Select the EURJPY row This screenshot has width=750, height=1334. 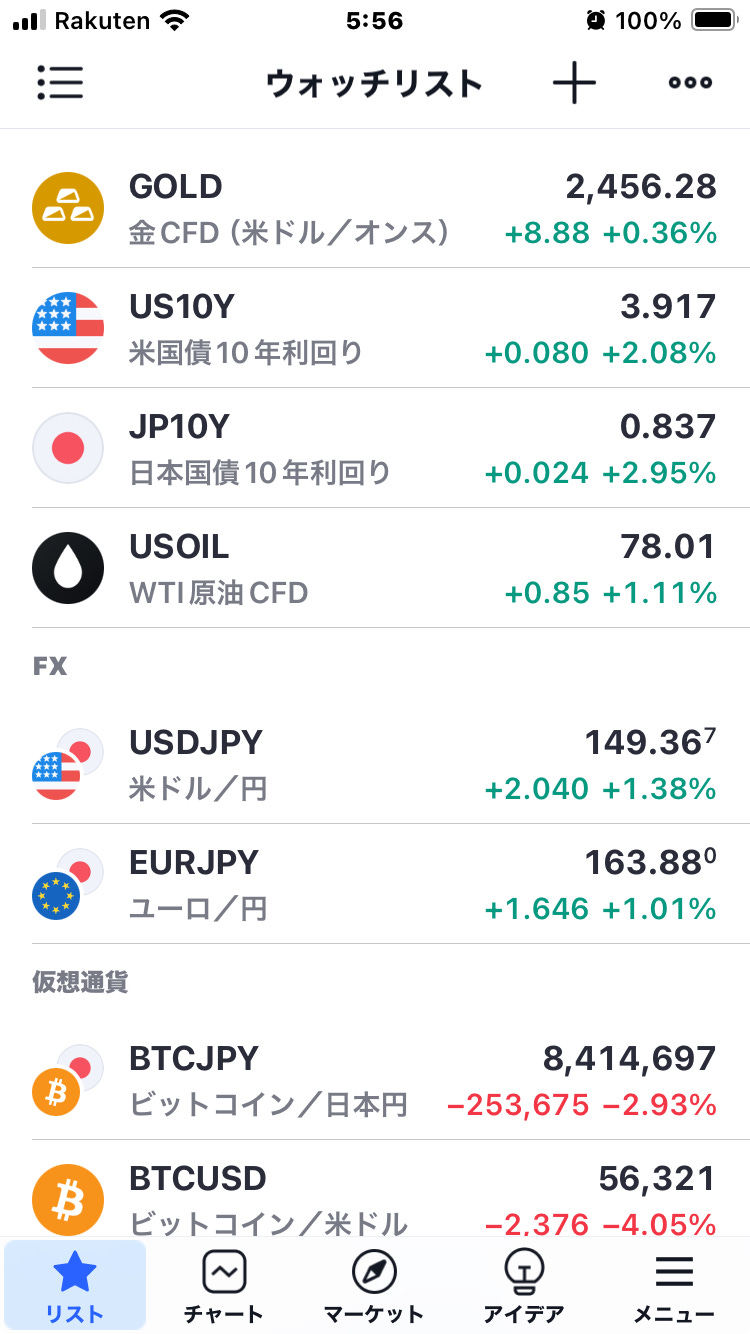coord(375,884)
